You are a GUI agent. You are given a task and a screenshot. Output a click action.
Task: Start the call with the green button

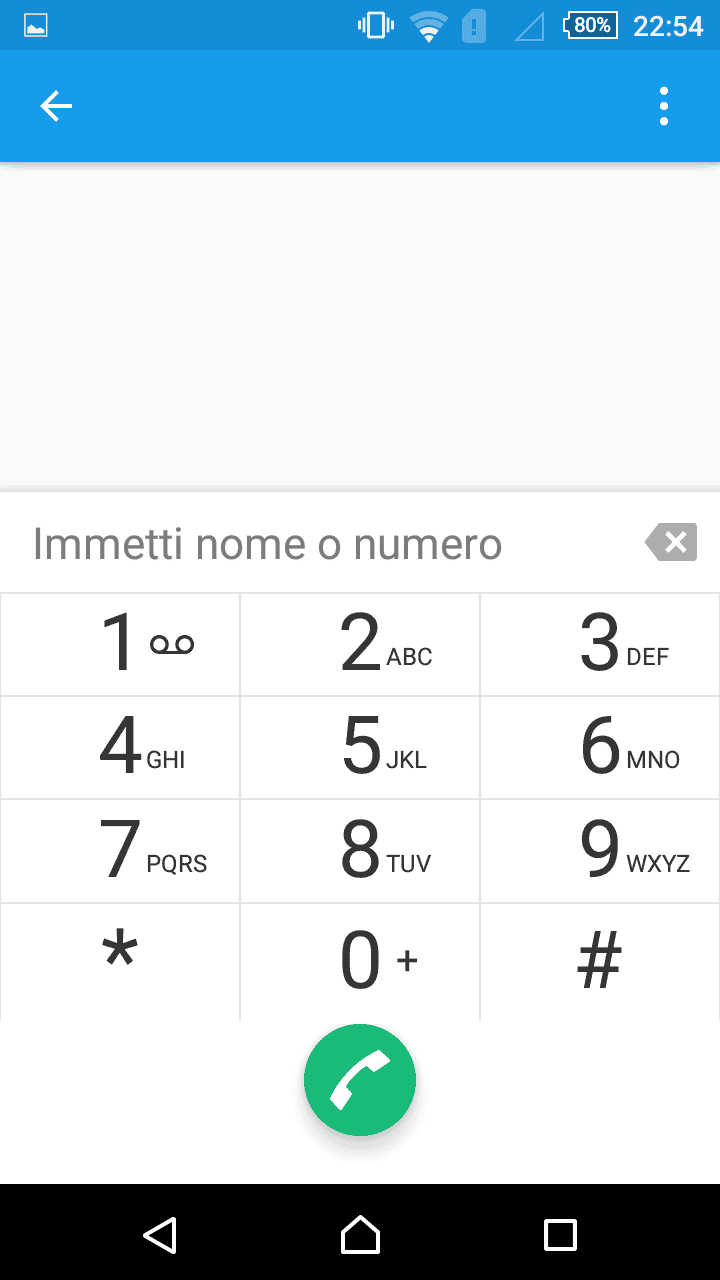360,1080
